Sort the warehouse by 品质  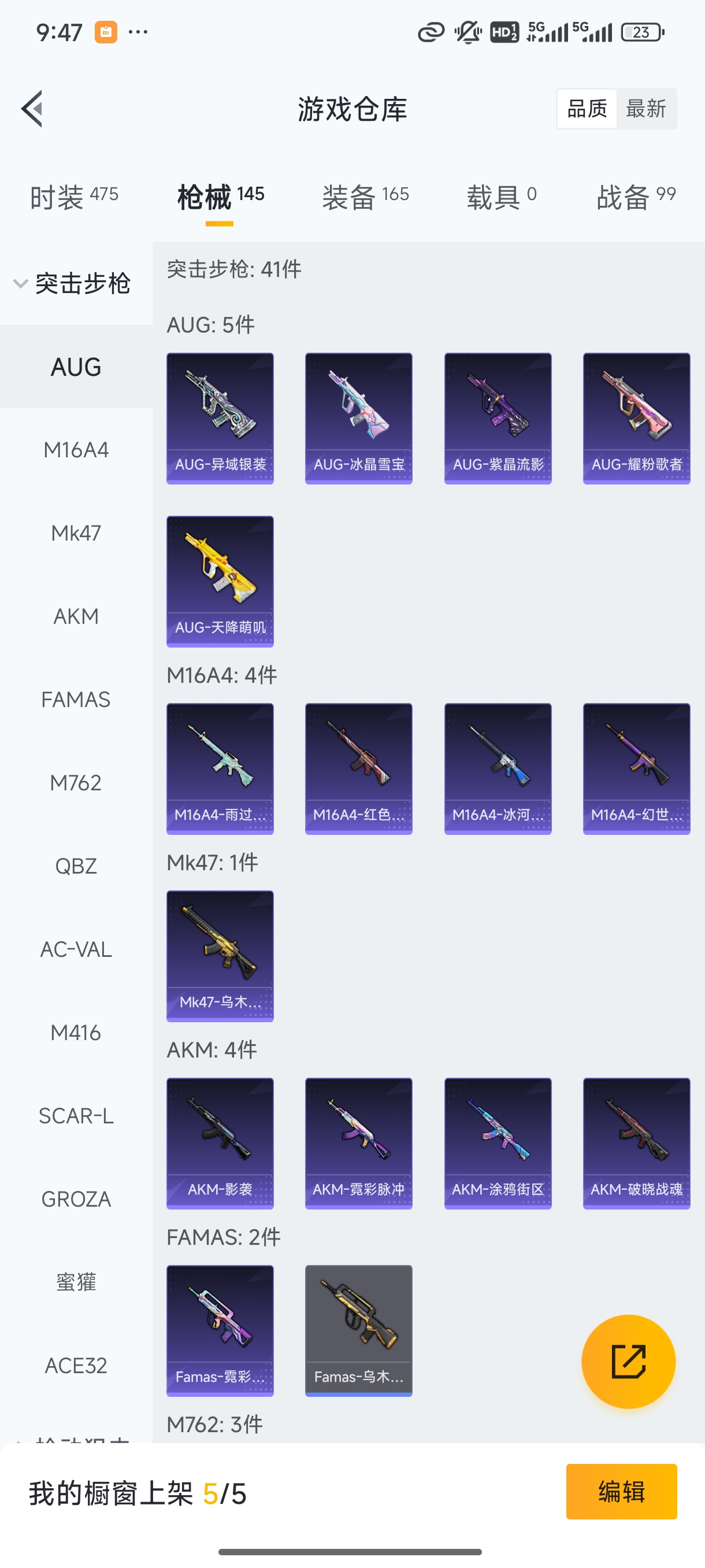click(587, 109)
